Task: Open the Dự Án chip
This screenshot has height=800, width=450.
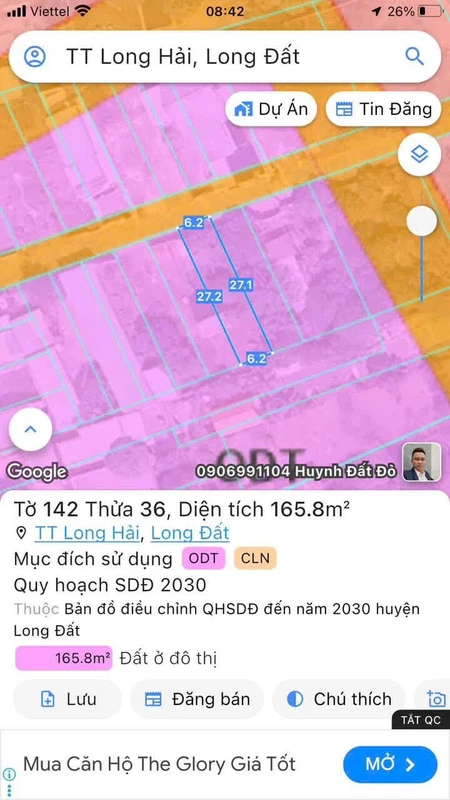Action: tap(271, 109)
